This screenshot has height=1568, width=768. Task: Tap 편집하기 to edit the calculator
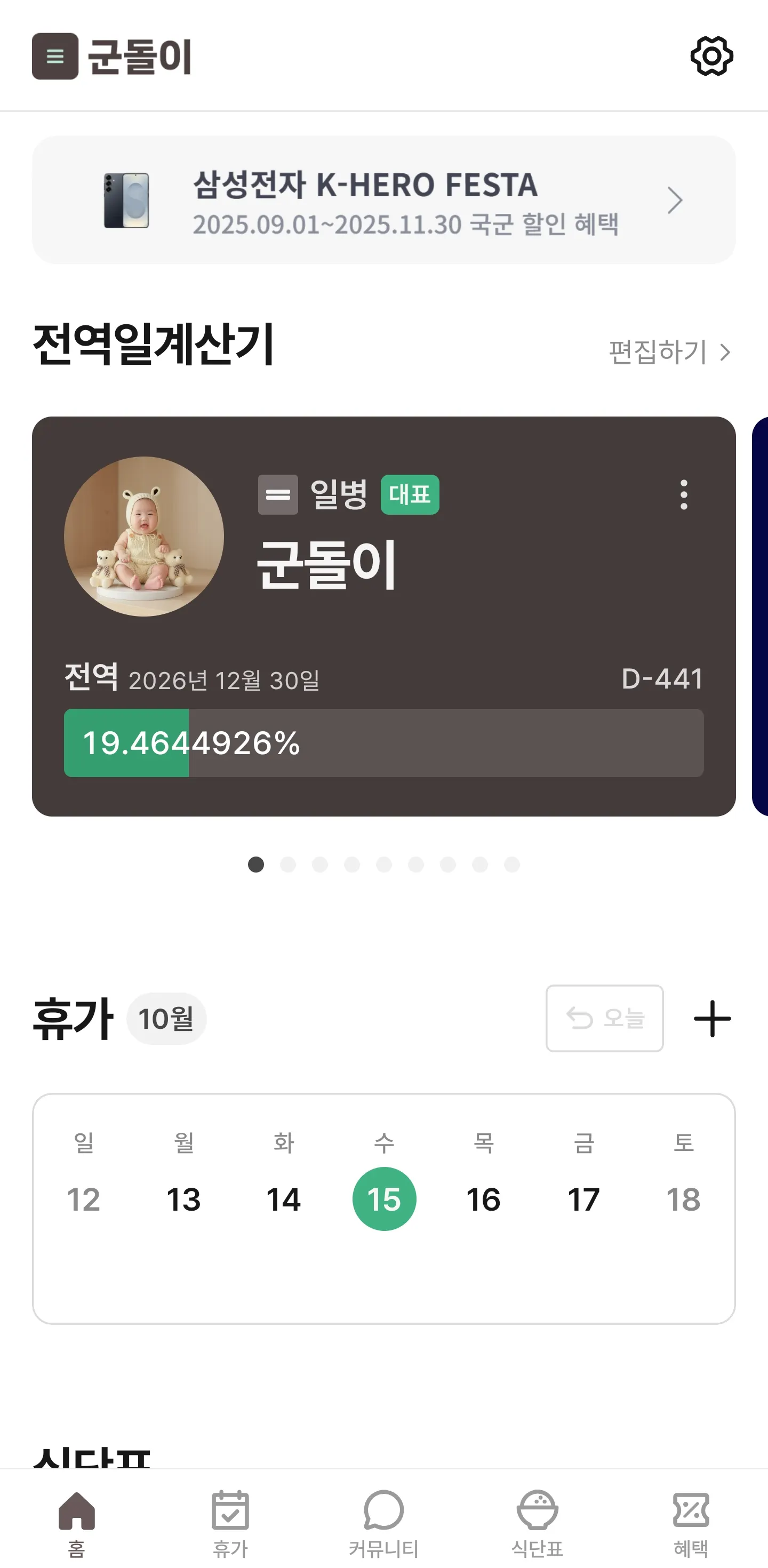tap(668, 352)
